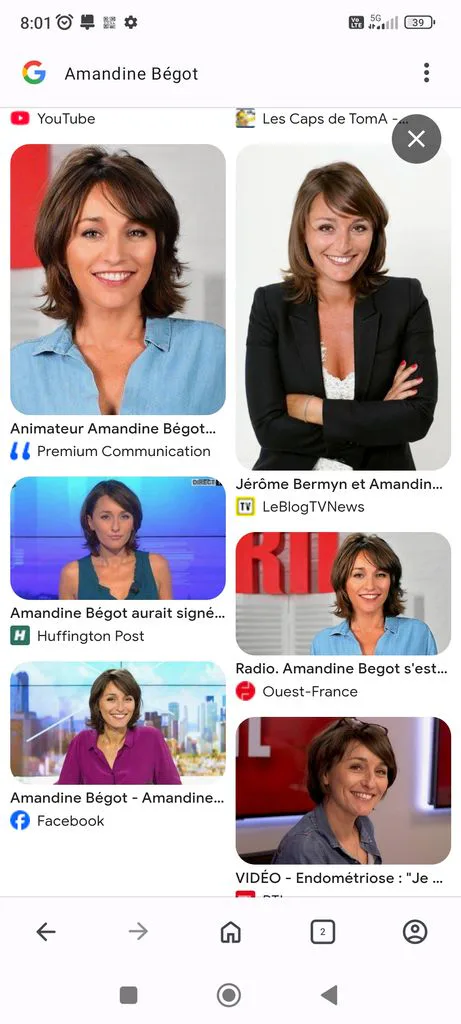This screenshot has width=461, height=1024.
Task: Open the Premium Communication image result
Action: [118, 280]
